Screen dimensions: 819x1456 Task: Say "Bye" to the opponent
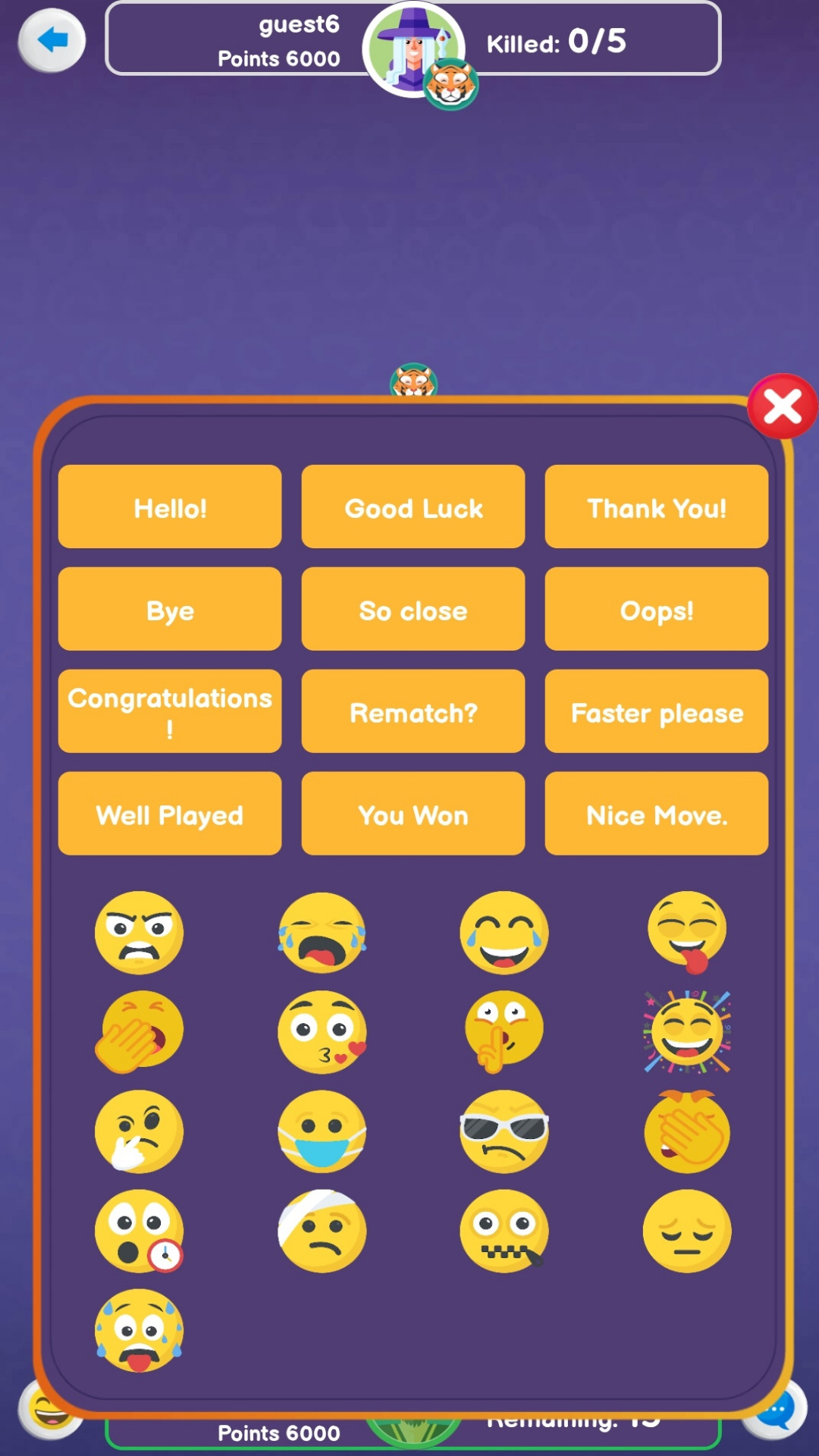coord(170,610)
